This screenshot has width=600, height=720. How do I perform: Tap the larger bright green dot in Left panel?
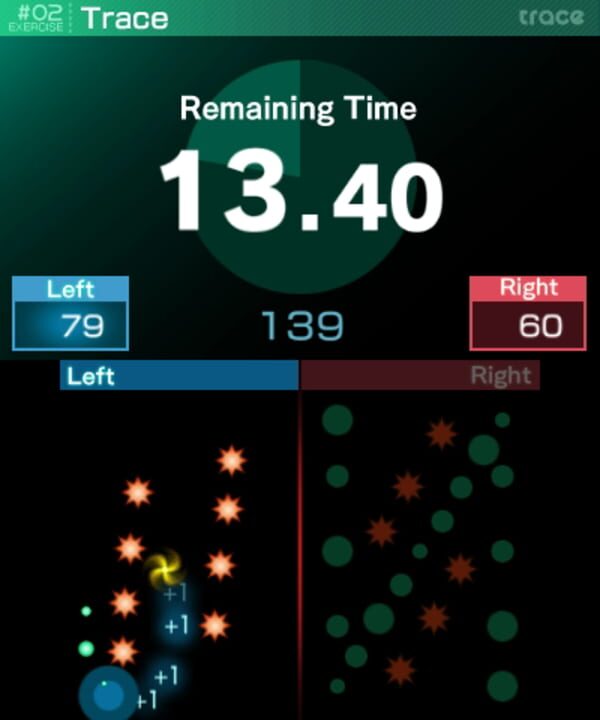click(x=87, y=648)
